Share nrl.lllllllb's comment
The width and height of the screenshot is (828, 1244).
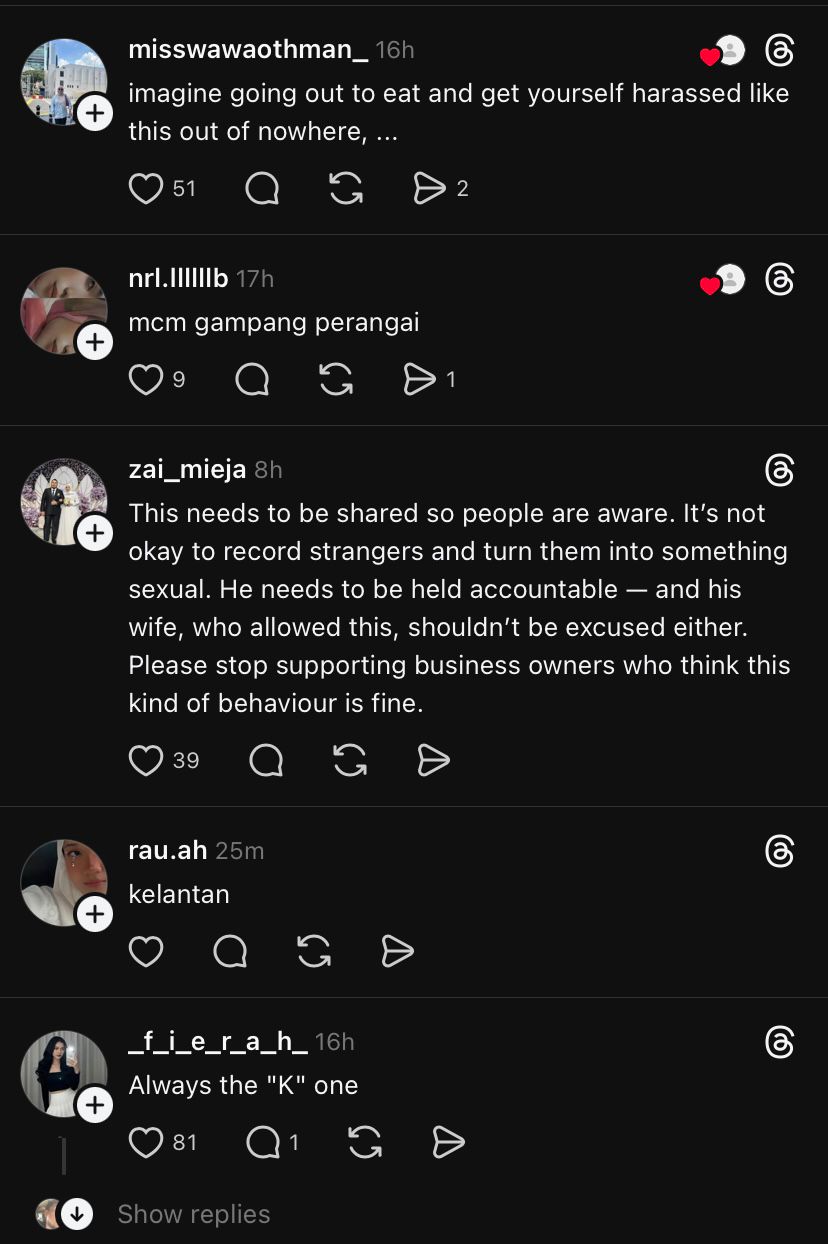click(x=419, y=379)
